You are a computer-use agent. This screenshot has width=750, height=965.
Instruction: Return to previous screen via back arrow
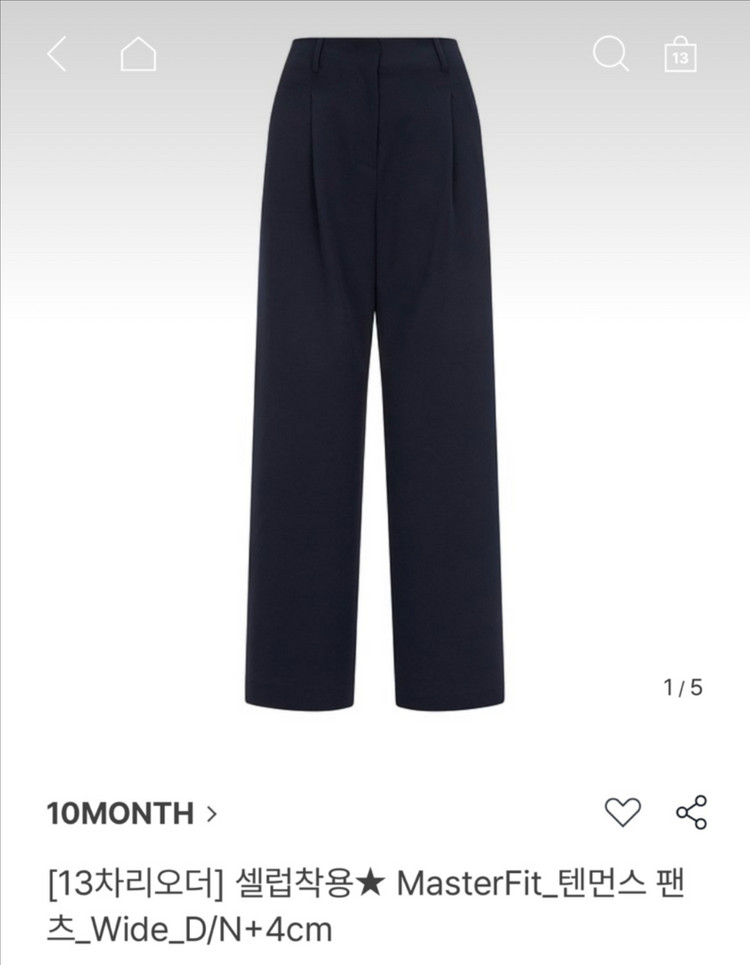coord(56,57)
